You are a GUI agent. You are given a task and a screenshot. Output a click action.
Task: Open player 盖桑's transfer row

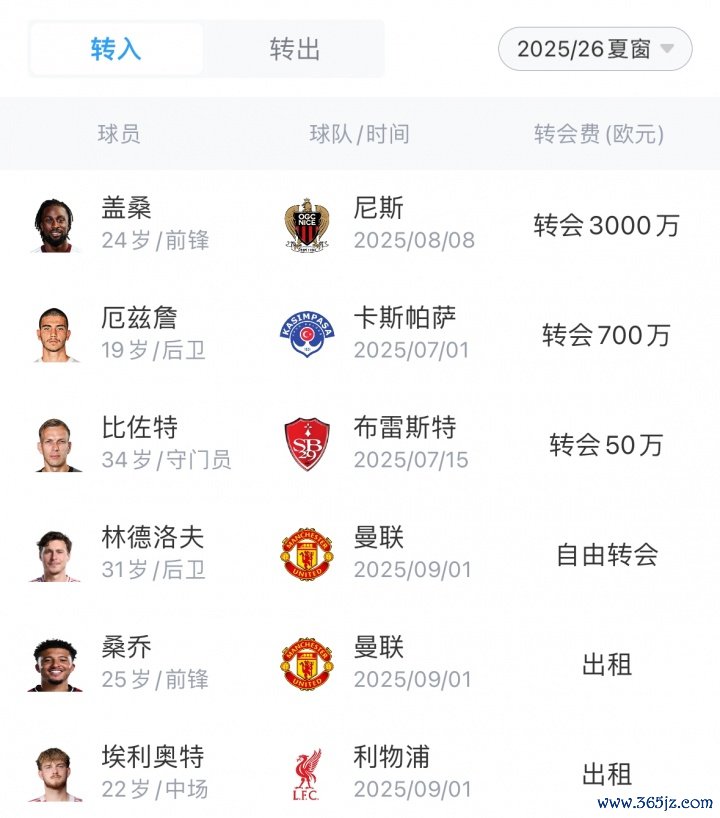click(126, 208)
